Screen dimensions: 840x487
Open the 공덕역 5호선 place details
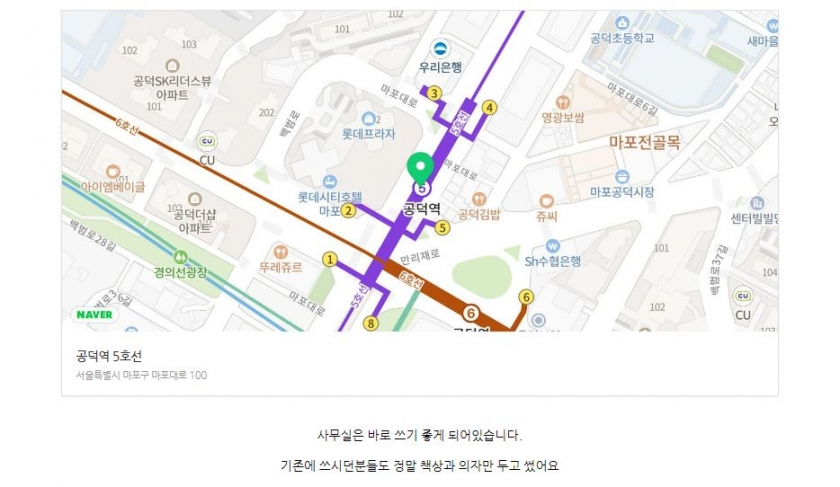[110, 356]
